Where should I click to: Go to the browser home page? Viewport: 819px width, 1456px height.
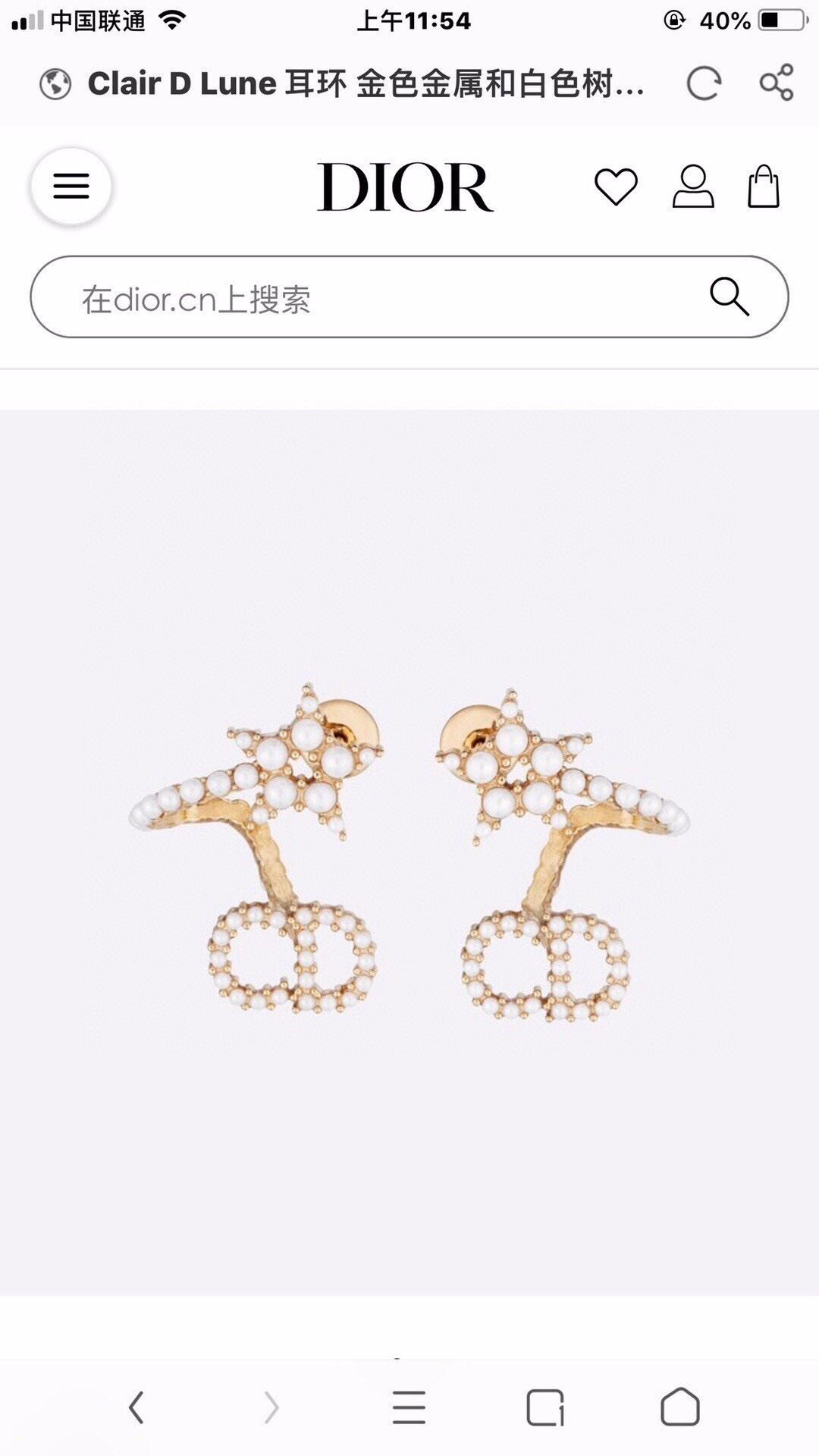pyautogui.click(x=679, y=1407)
